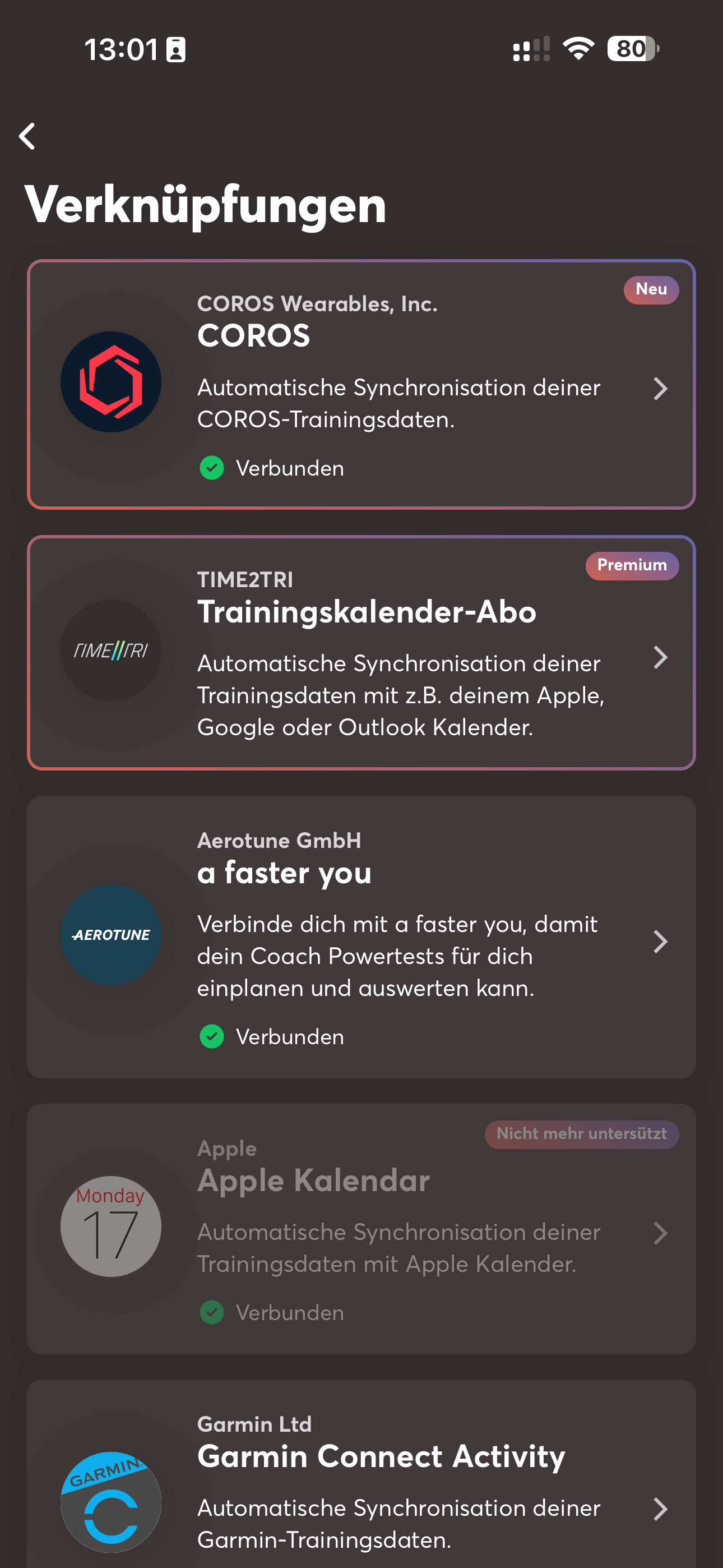Open the TIME2TRI Trainingskalender-Abo card
The image size is (723, 1568).
tap(361, 653)
